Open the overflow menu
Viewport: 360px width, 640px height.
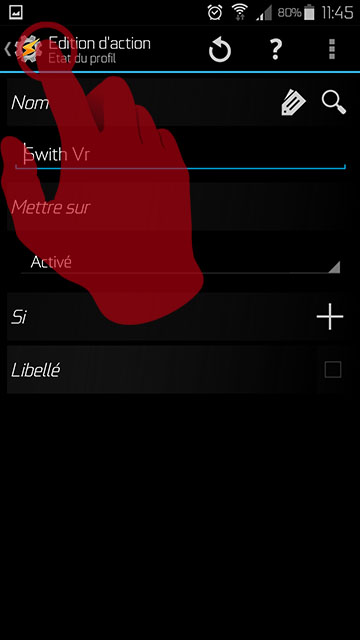coord(332,50)
